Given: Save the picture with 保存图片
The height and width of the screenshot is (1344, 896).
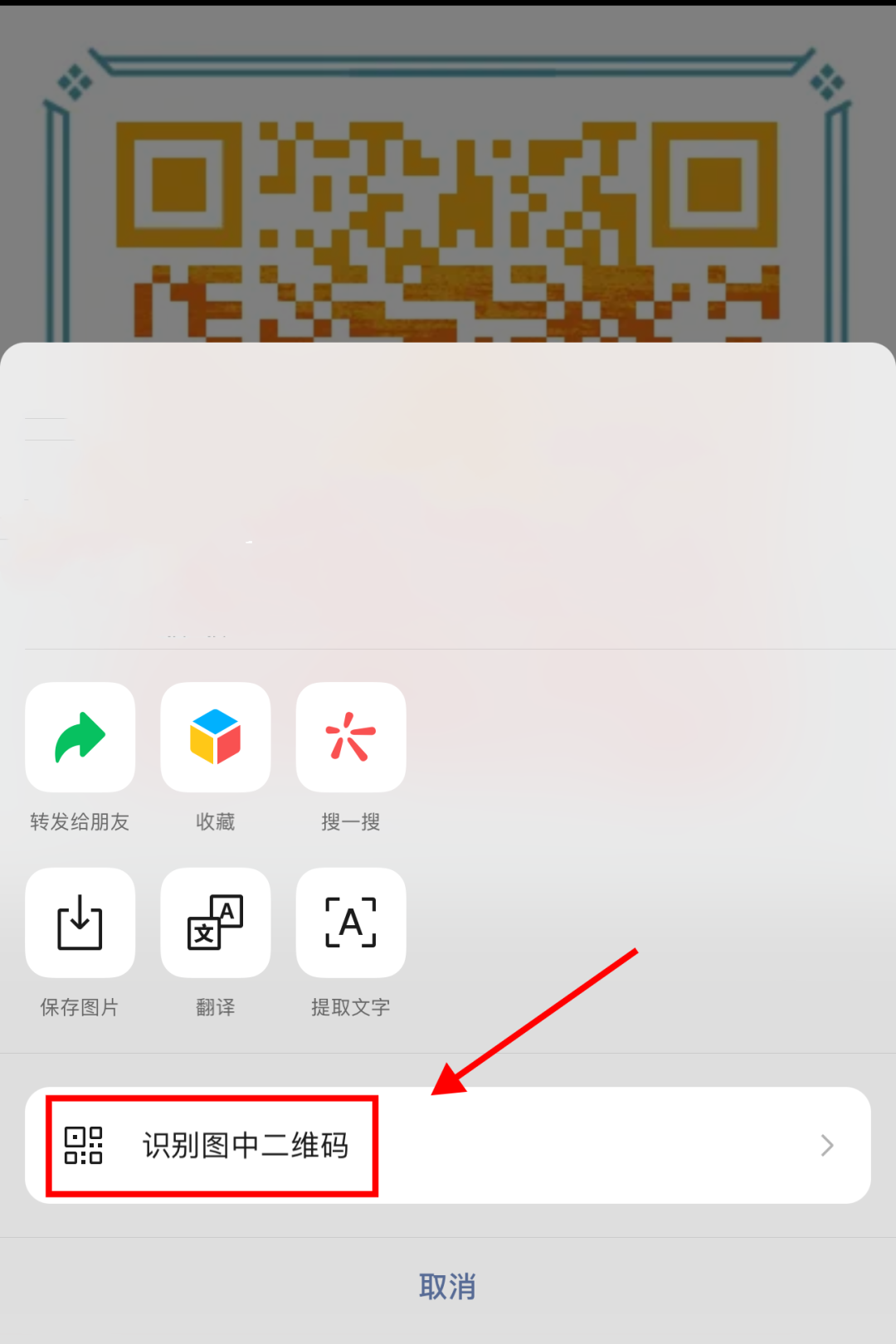Looking at the screenshot, I should (x=80, y=923).
